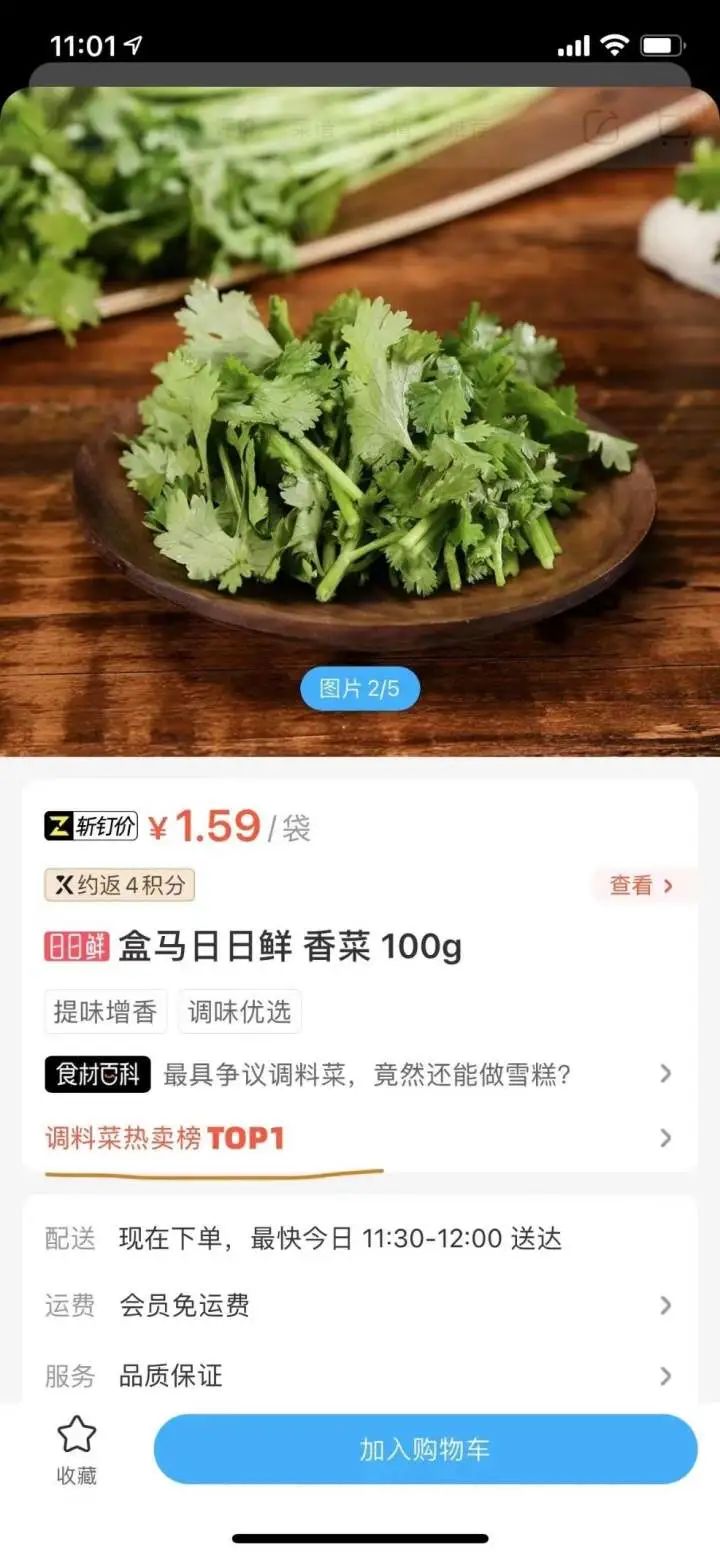Expand the article row chevron about 雪糕

665,1074
